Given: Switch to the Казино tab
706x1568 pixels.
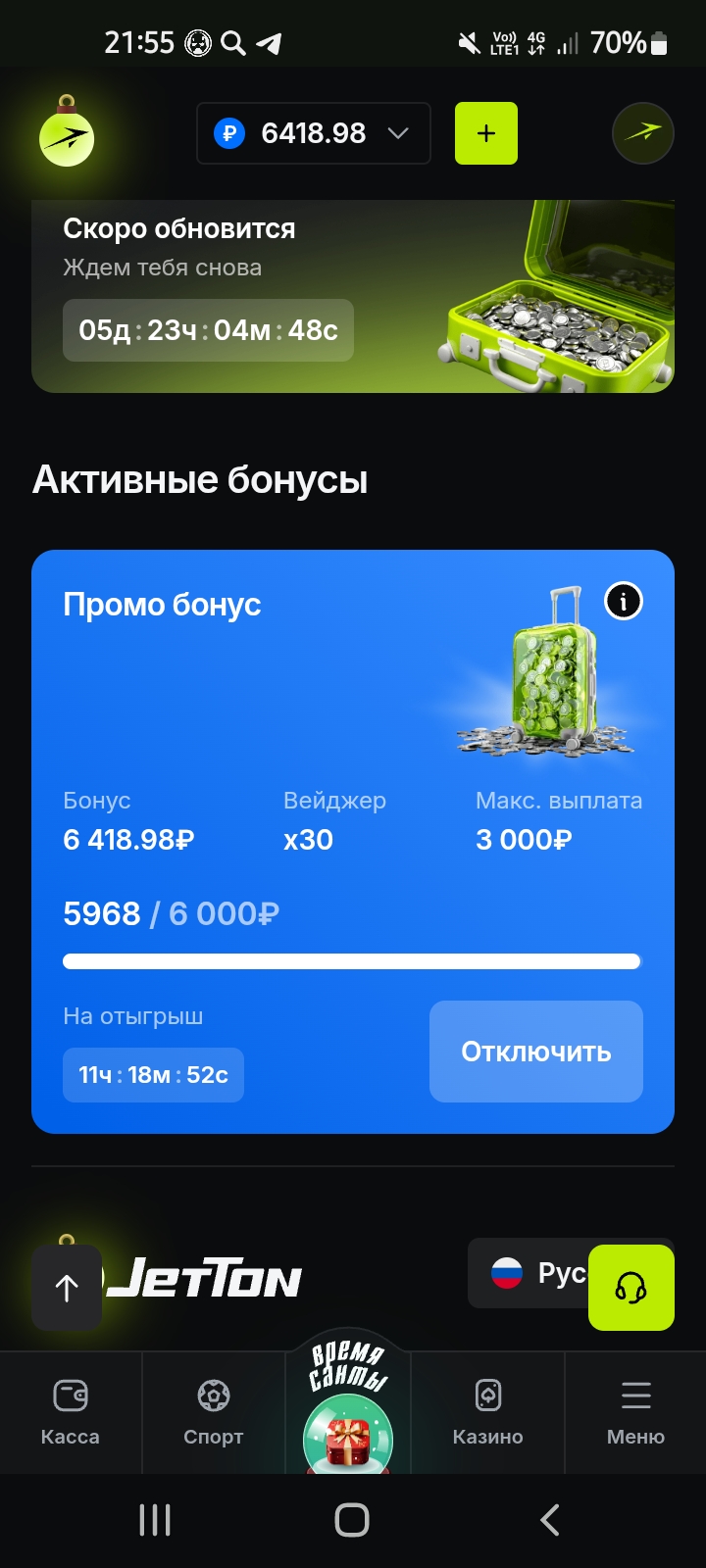Looking at the screenshot, I should pos(488,1412).
